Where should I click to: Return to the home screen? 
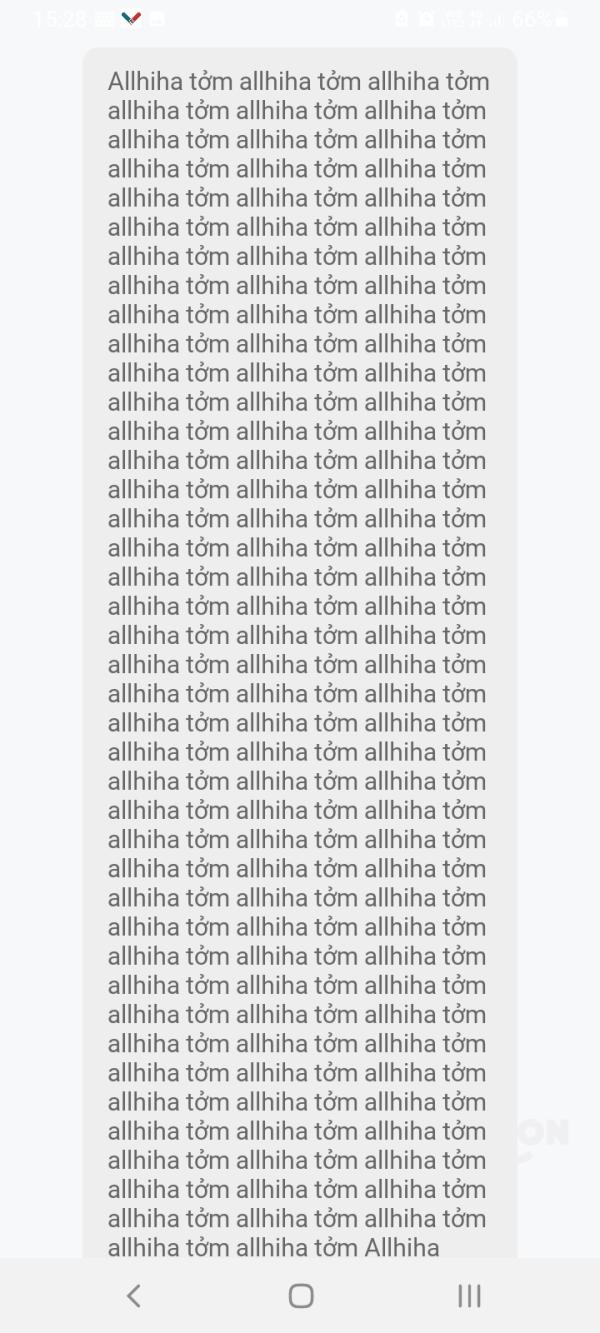click(301, 1295)
